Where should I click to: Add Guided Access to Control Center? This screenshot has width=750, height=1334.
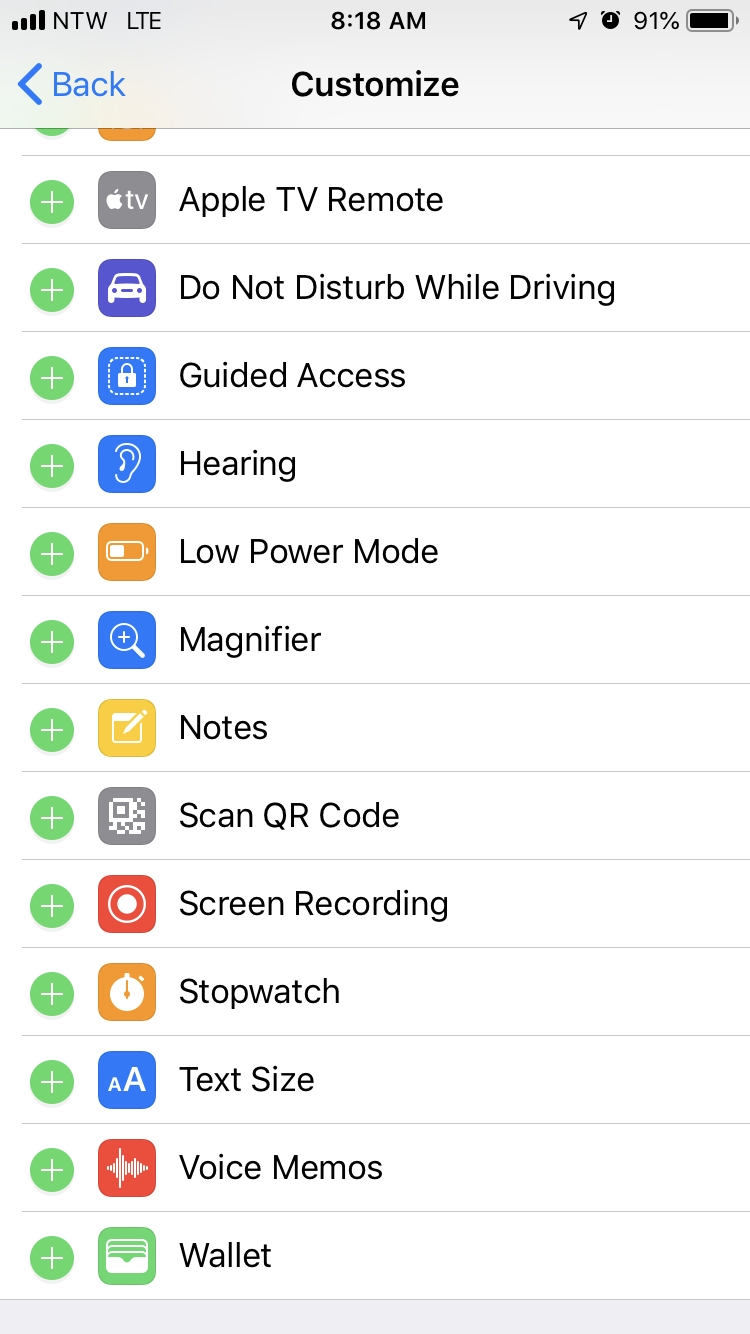[52, 377]
